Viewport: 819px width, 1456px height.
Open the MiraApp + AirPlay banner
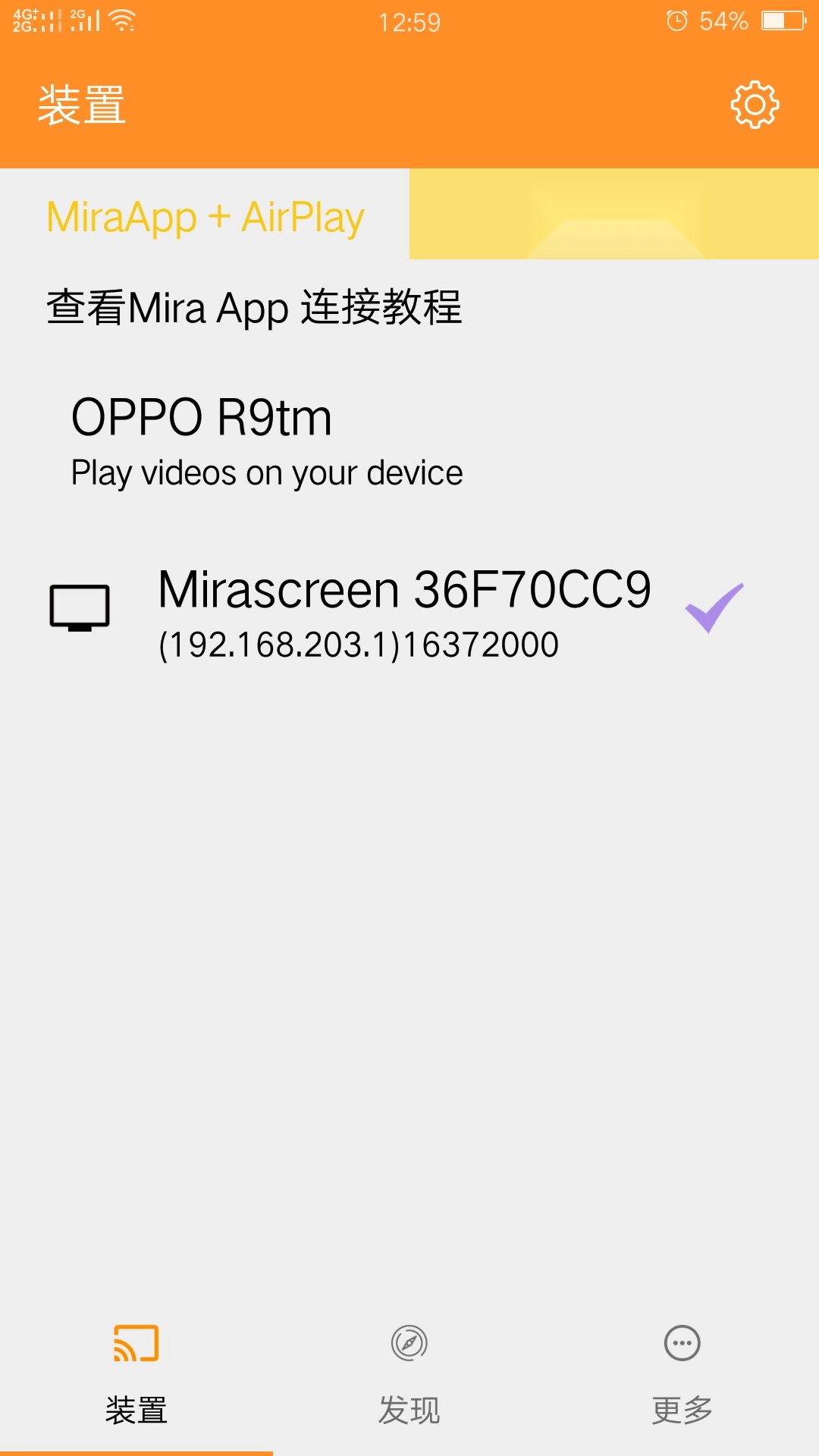pyautogui.click(x=409, y=215)
